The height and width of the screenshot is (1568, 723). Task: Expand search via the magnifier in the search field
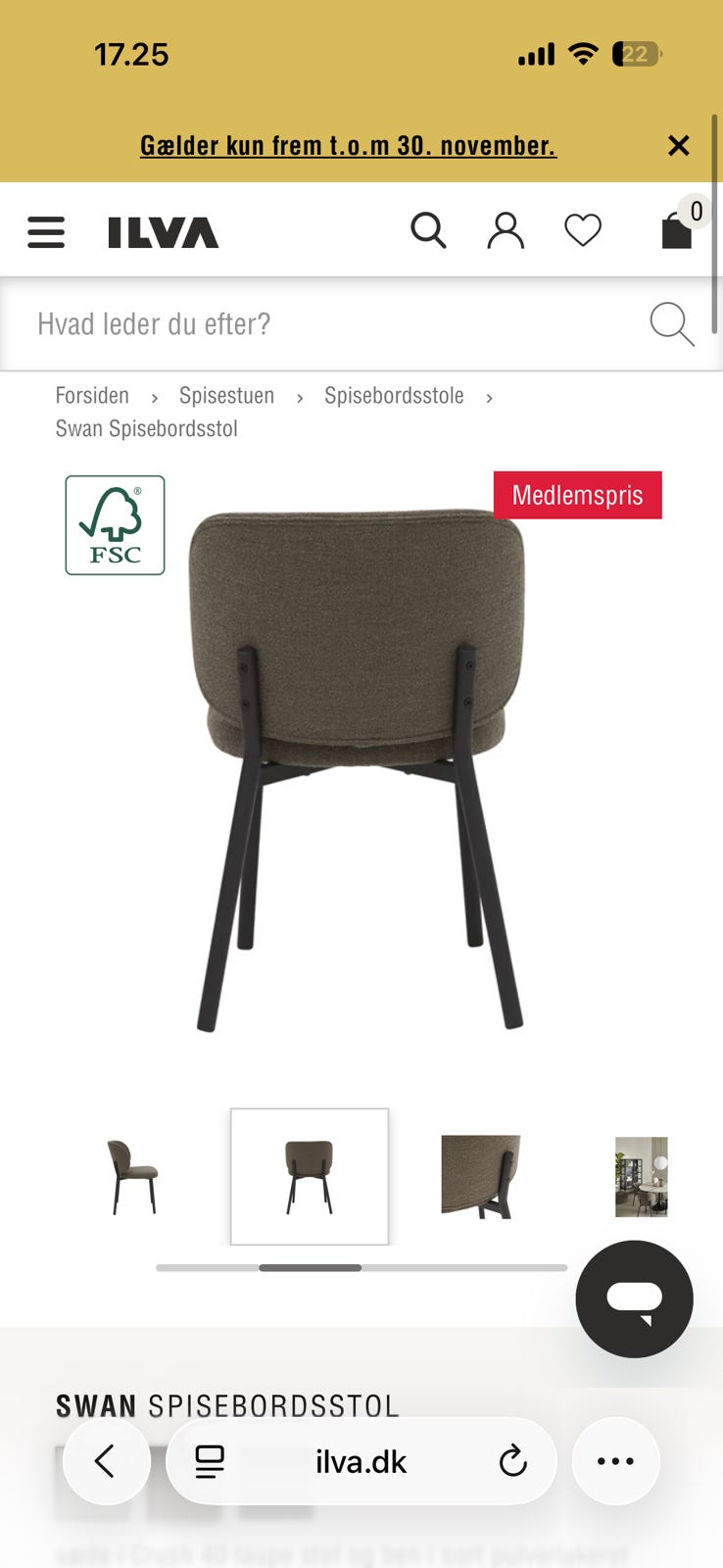[672, 323]
